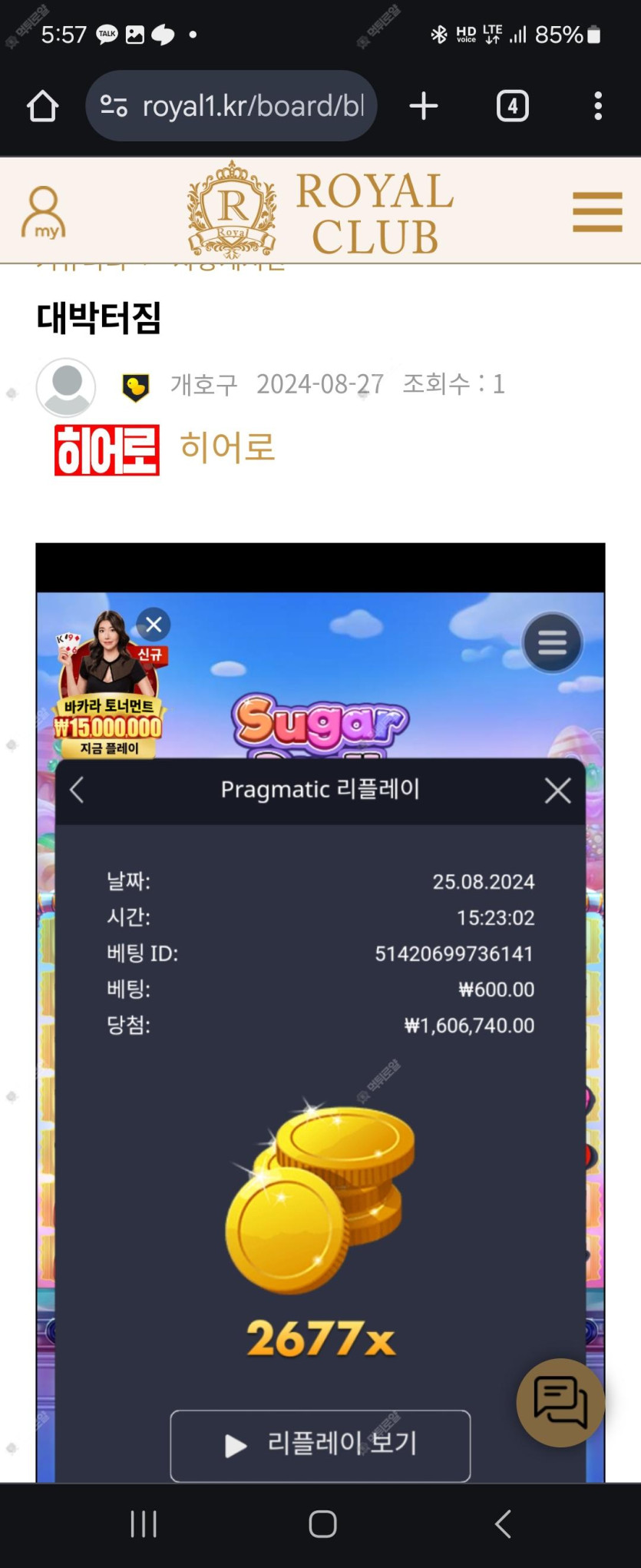The image size is (641, 1568).
Task: Go to the browser home page
Action: coord(43,106)
